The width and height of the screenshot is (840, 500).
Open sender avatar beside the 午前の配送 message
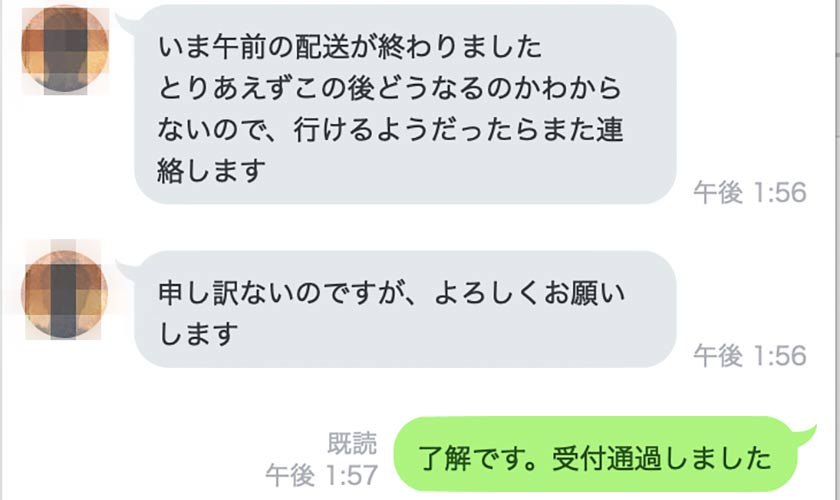64,49
